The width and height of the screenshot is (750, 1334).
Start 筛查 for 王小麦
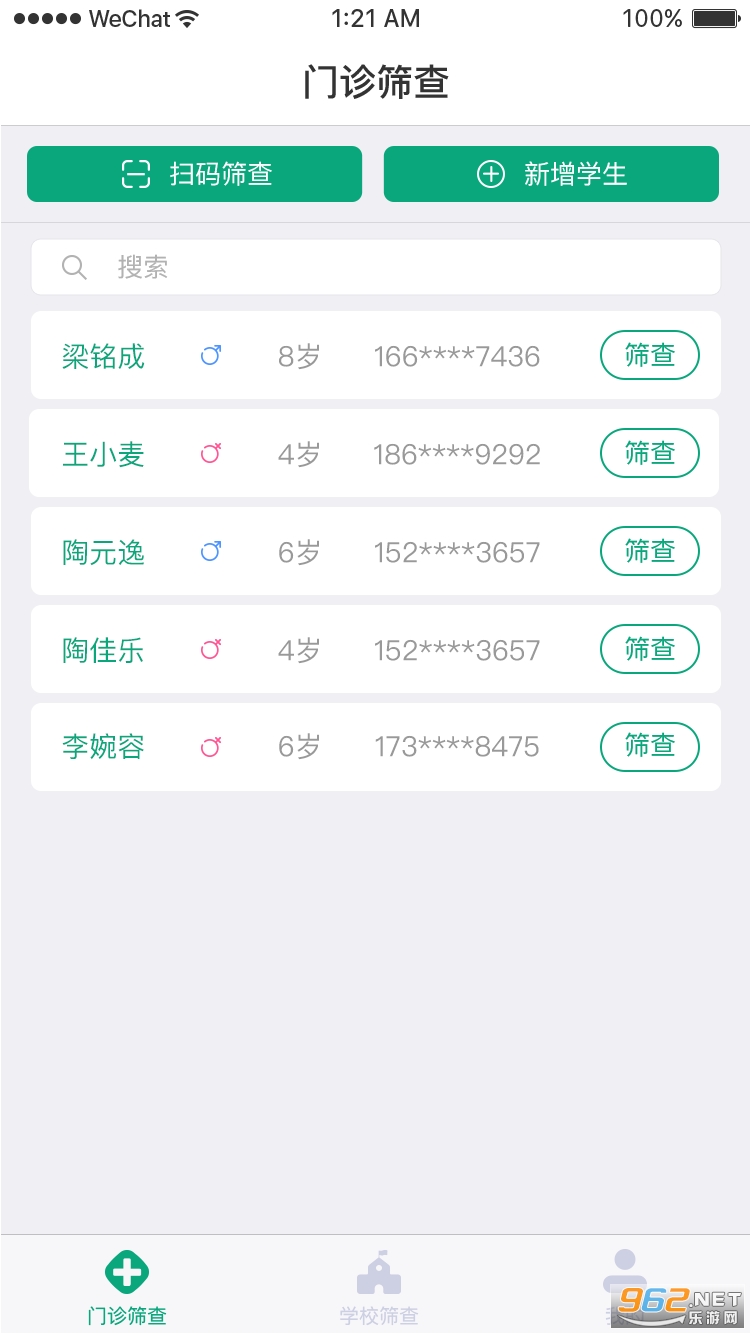(649, 453)
